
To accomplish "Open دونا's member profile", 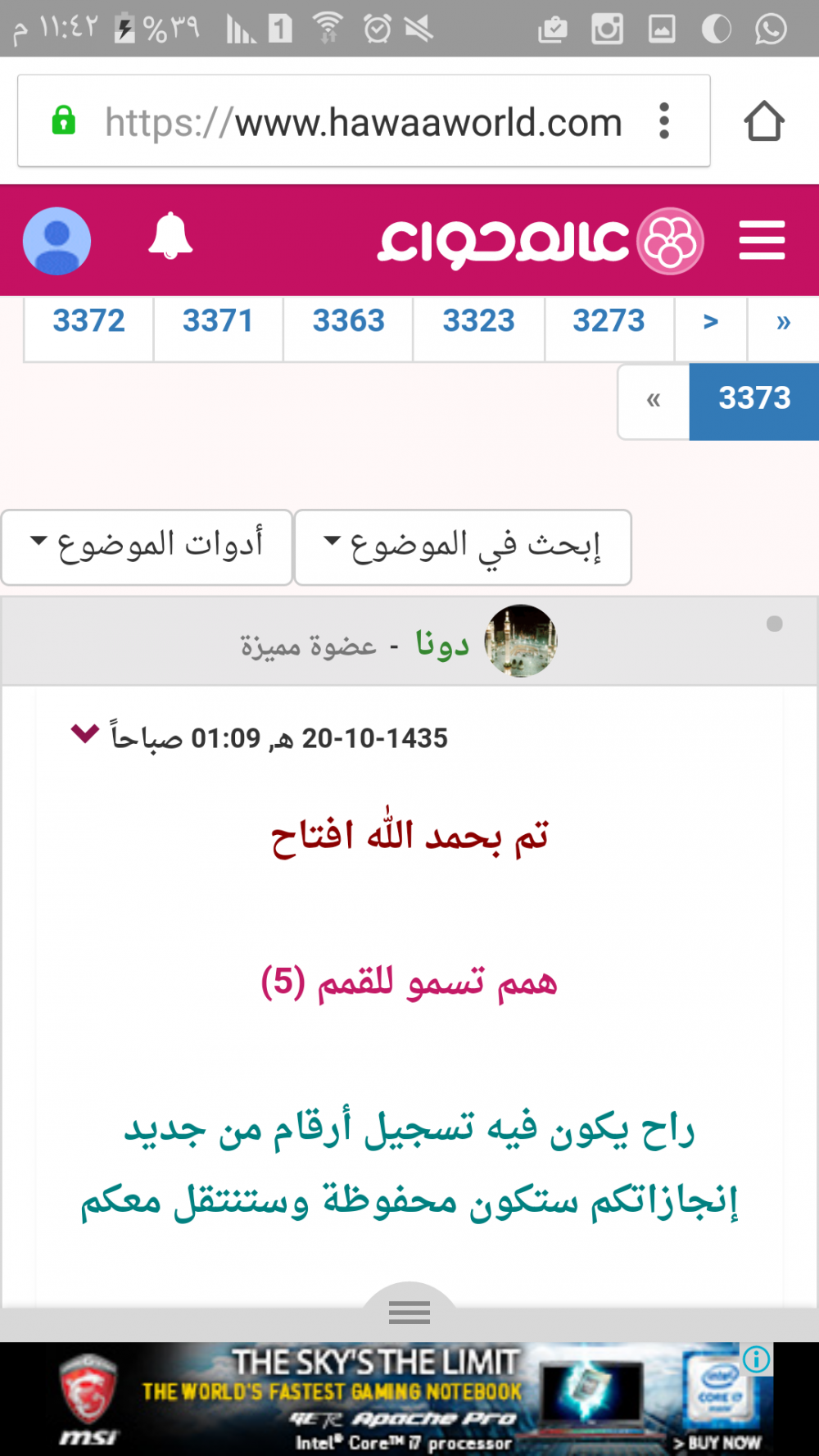I will tap(442, 644).
